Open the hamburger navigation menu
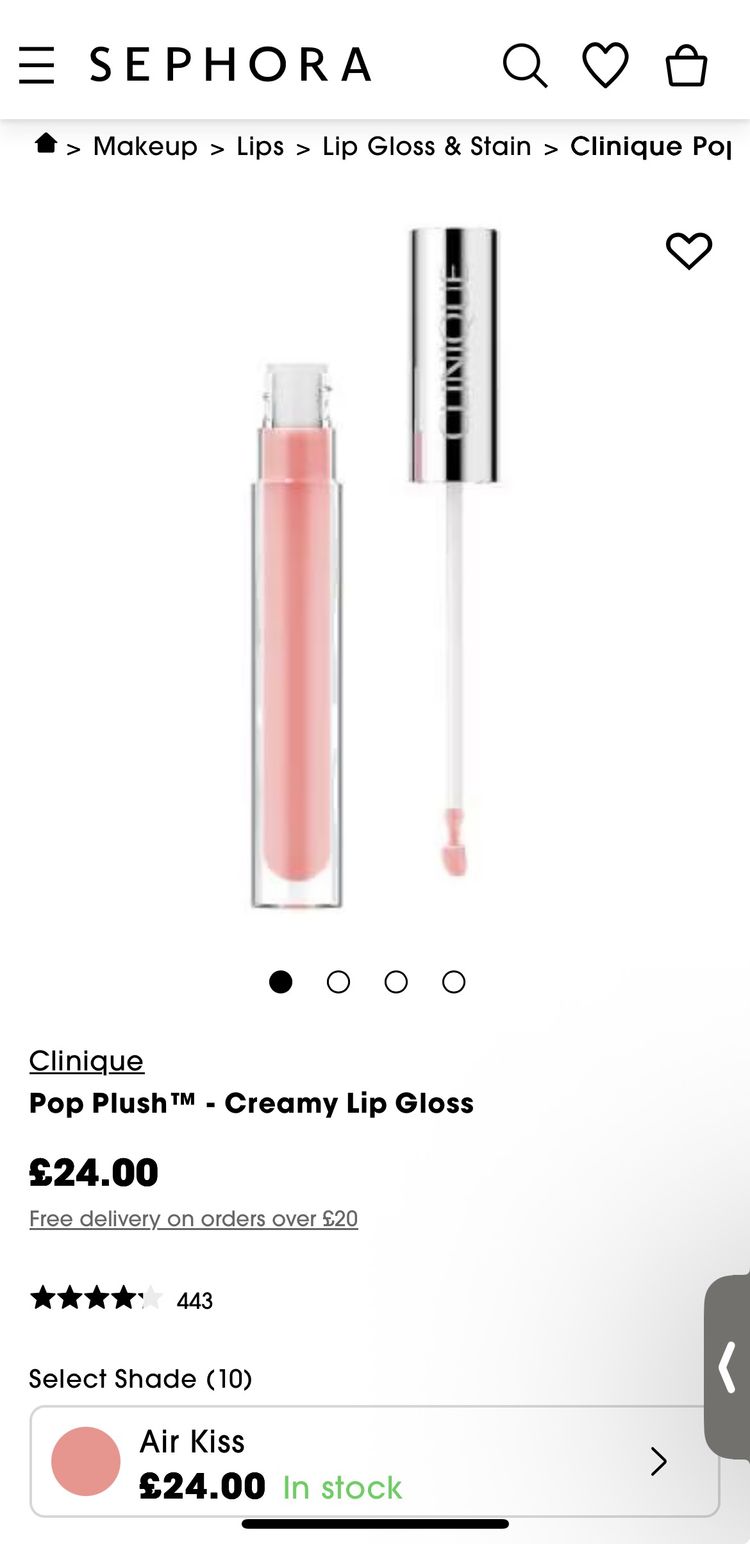Viewport: 750px width, 1544px height. click(37, 65)
